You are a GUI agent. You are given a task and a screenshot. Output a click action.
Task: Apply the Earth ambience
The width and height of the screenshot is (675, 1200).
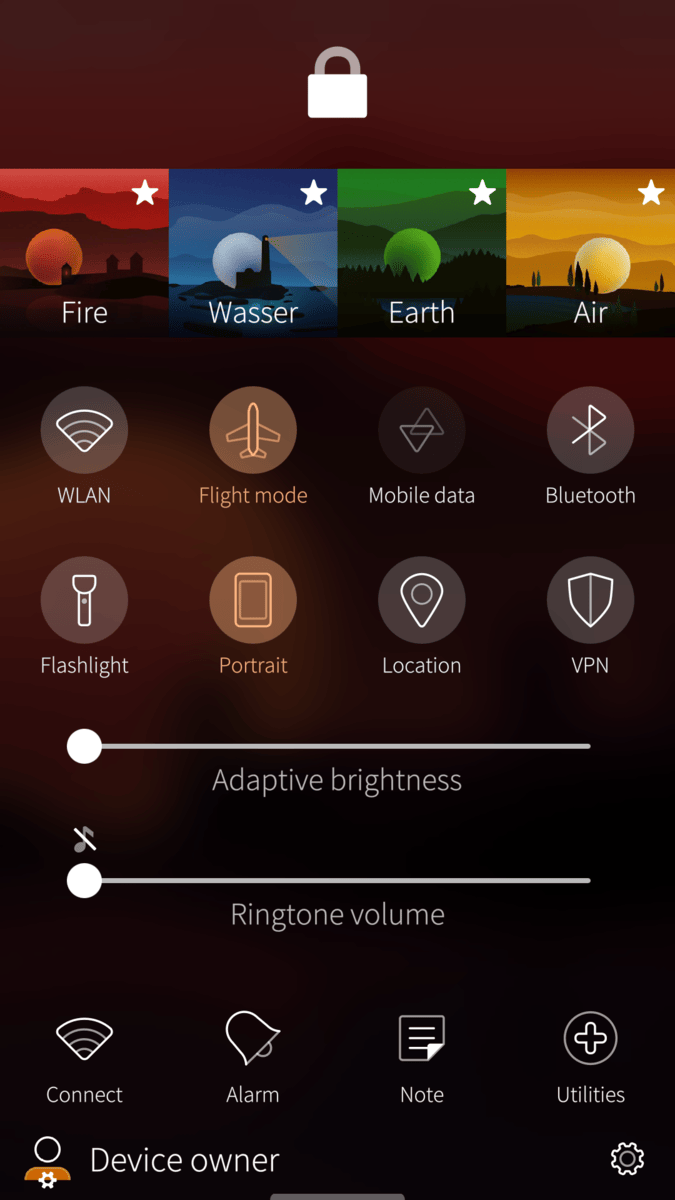421,253
